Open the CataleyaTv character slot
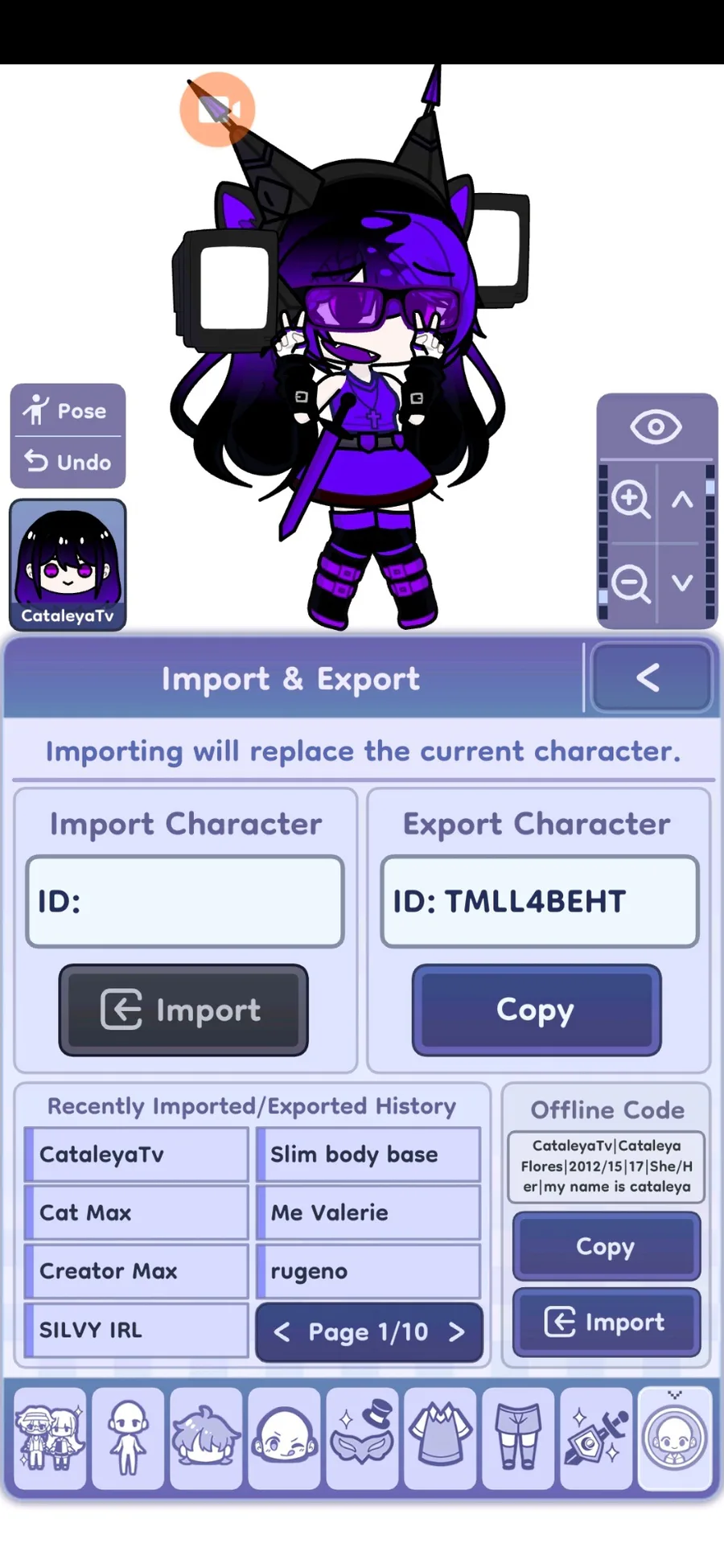 (x=68, y=564)
